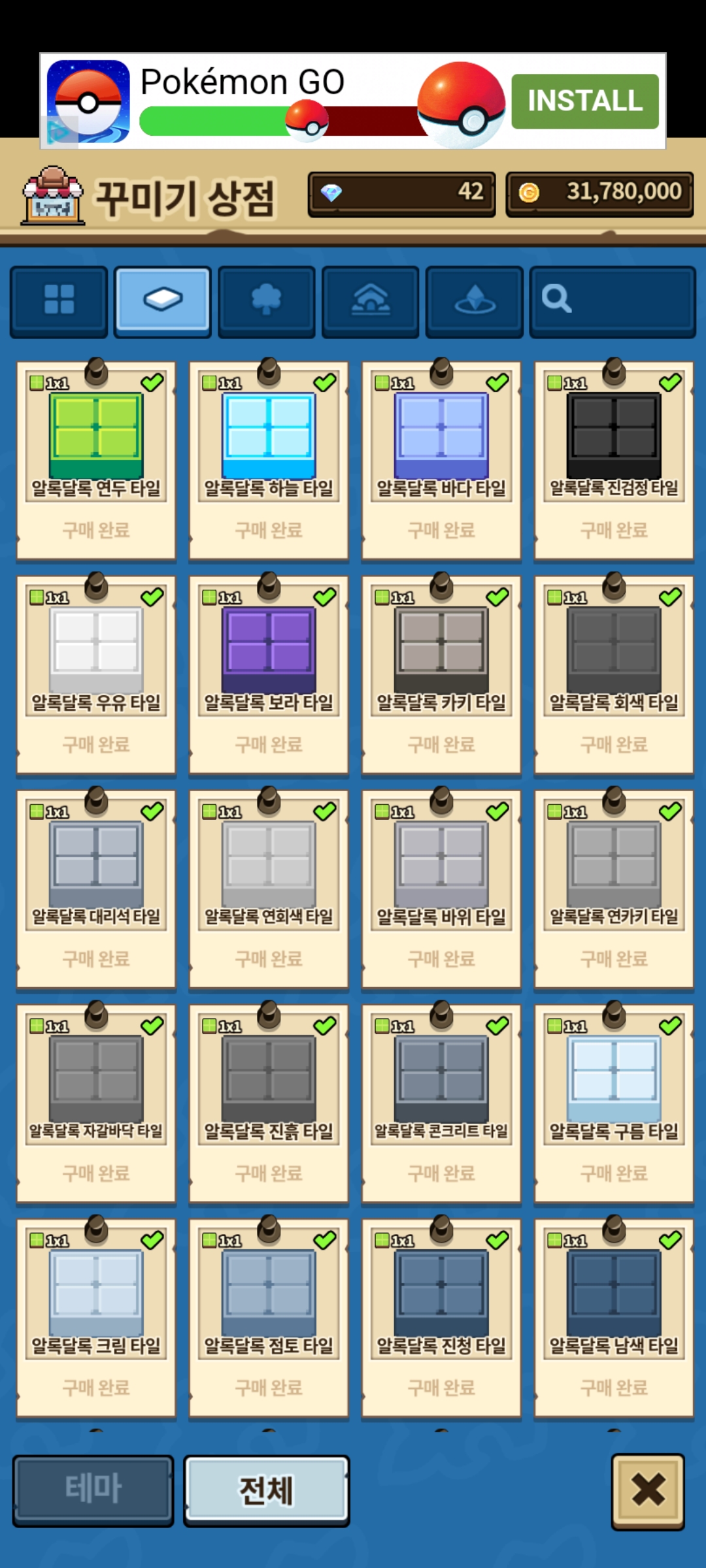Switch to the 테마 filter
This screenshot has width=706, height=1568.
(93, 1490)
